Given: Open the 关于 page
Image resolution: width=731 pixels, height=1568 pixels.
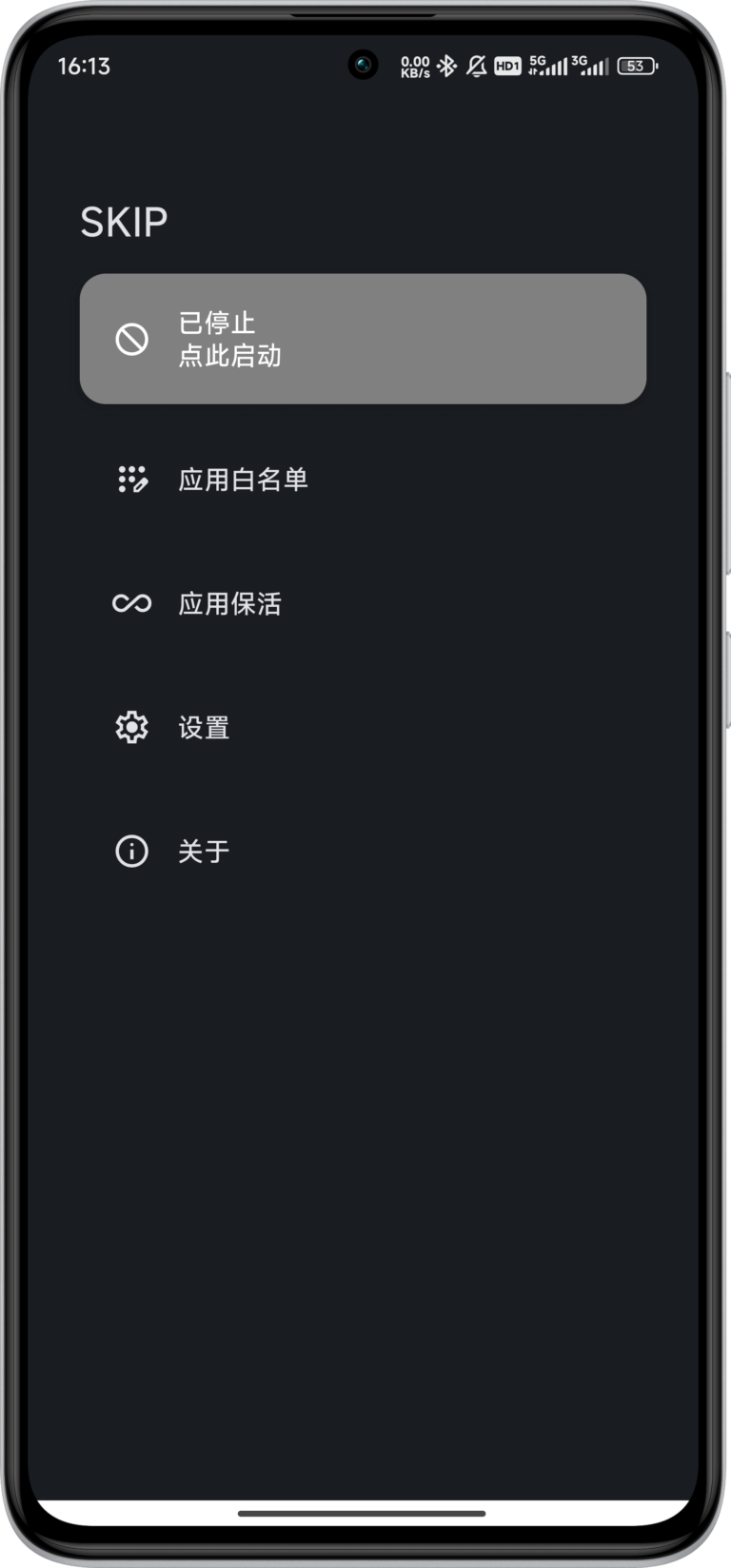Looking at the screenshot, I should click(x=204, y=853).
